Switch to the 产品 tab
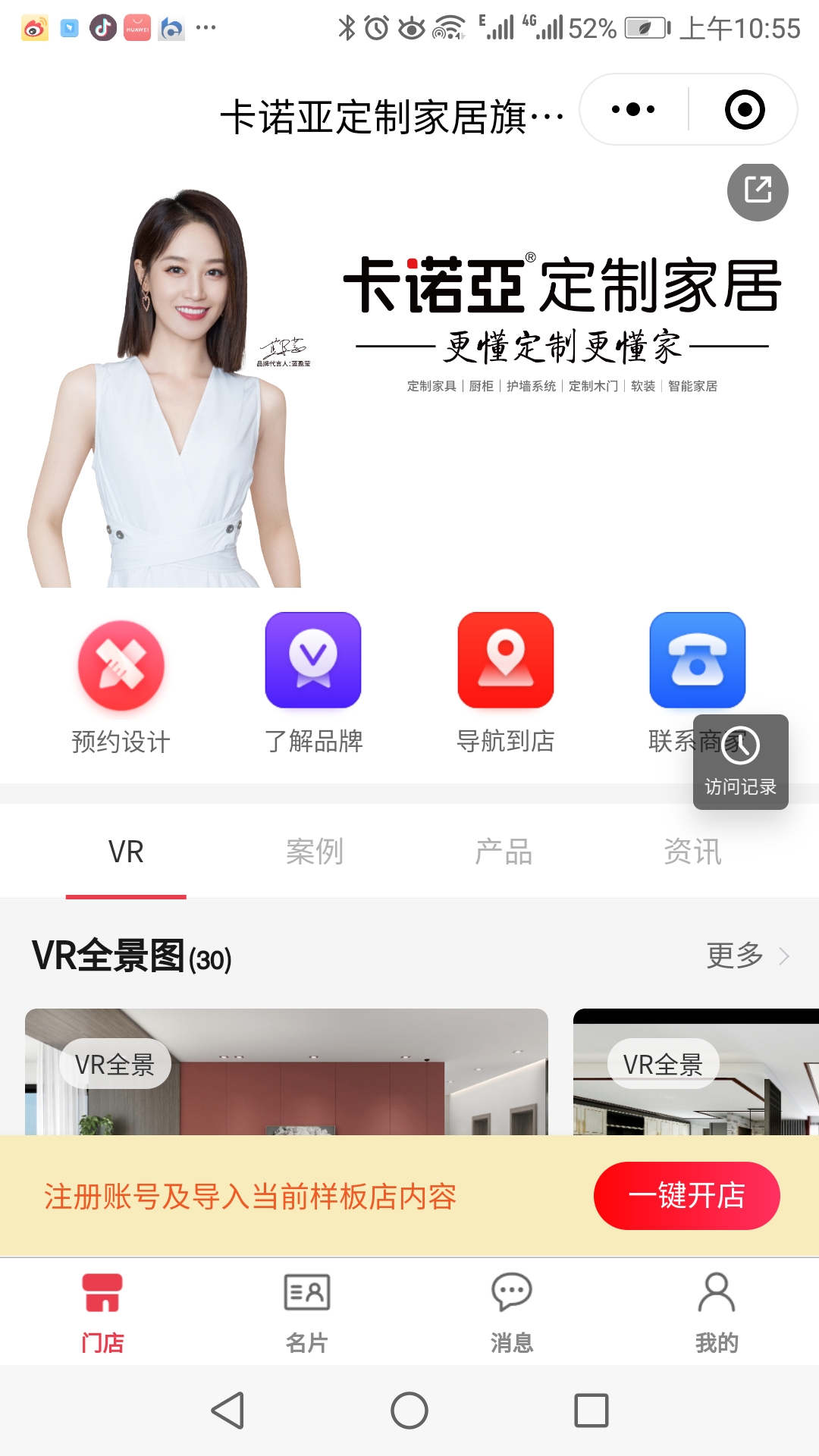The height and width of the screenshot is (1456, 819). pos(504,852)
